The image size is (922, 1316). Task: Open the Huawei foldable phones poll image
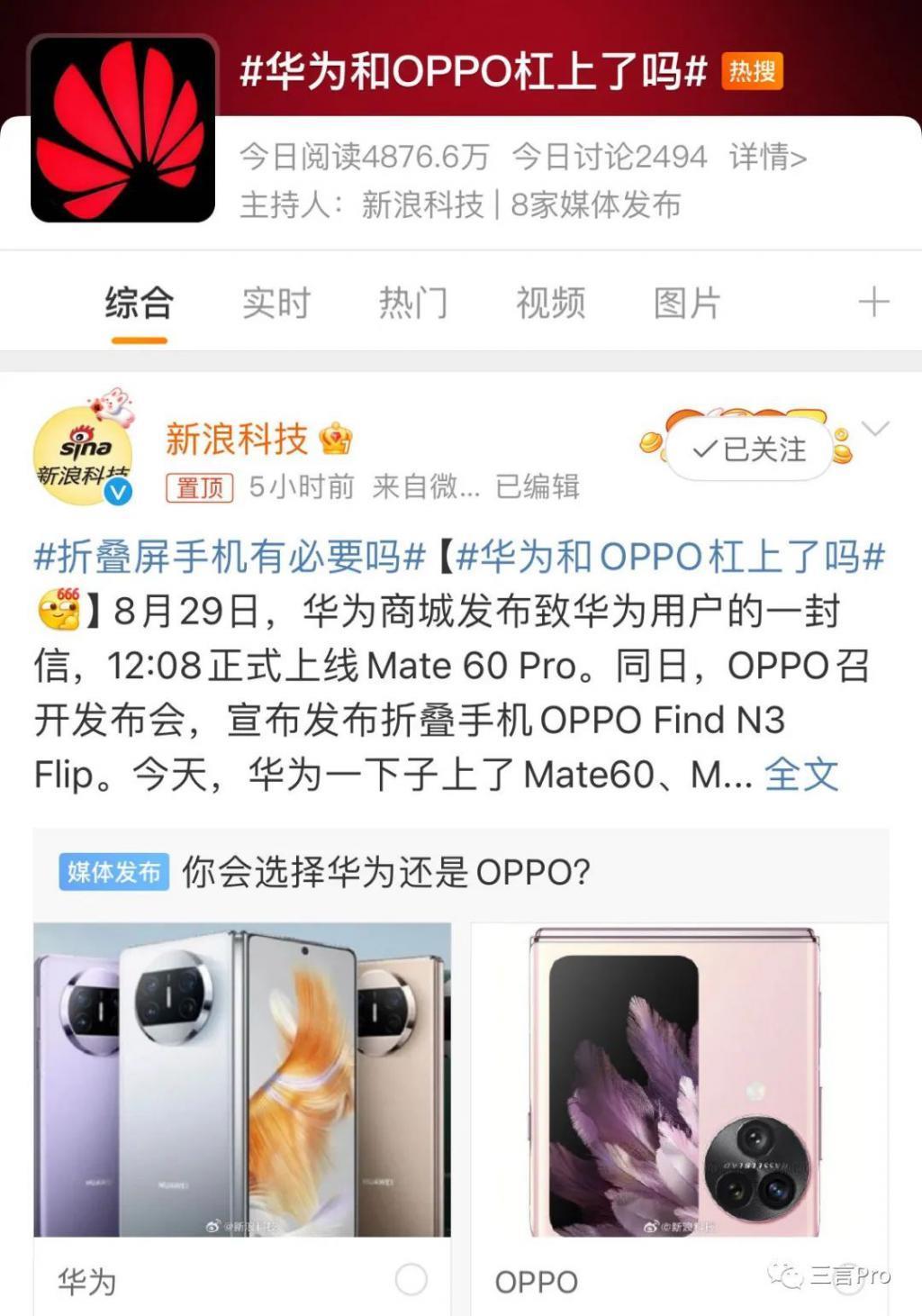point(241,1072)
